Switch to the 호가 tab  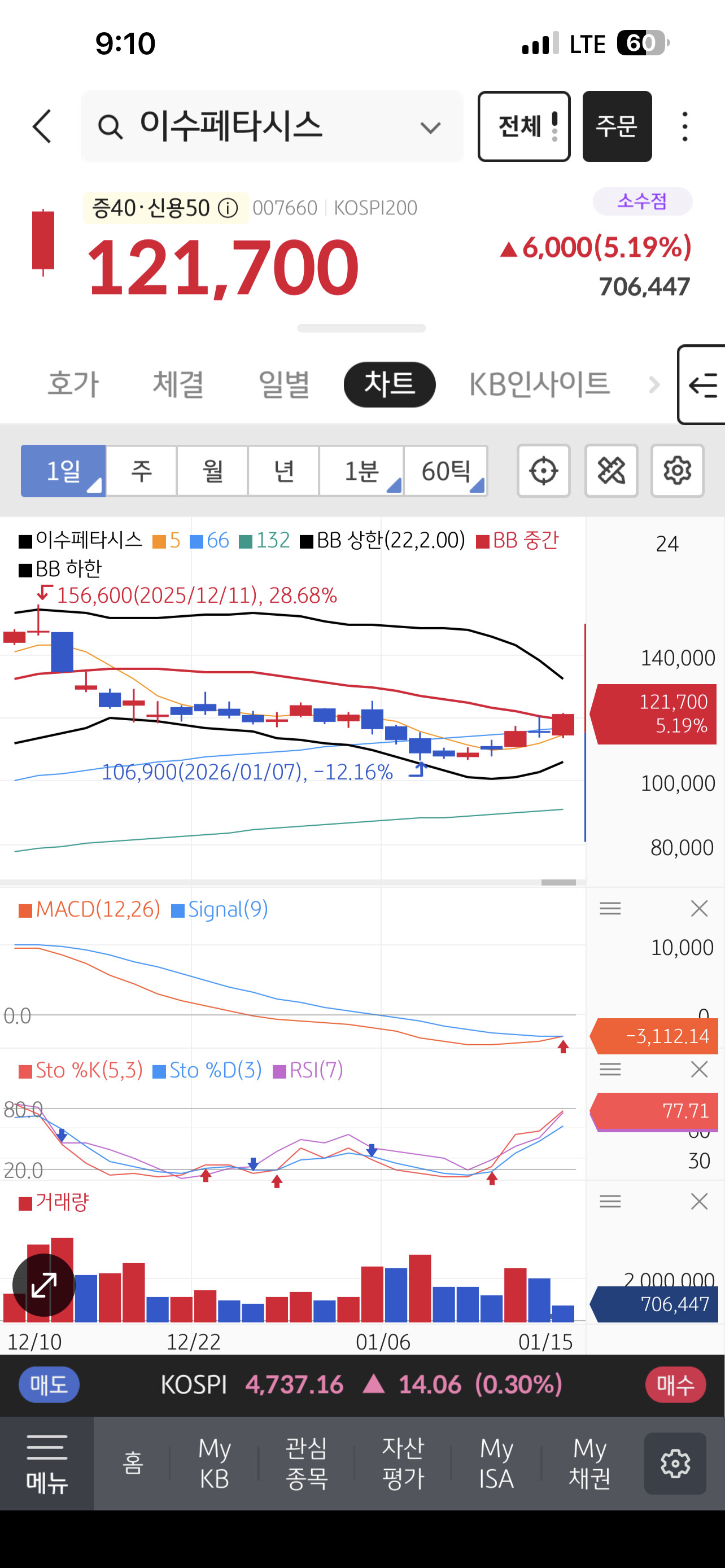[73, 384]
